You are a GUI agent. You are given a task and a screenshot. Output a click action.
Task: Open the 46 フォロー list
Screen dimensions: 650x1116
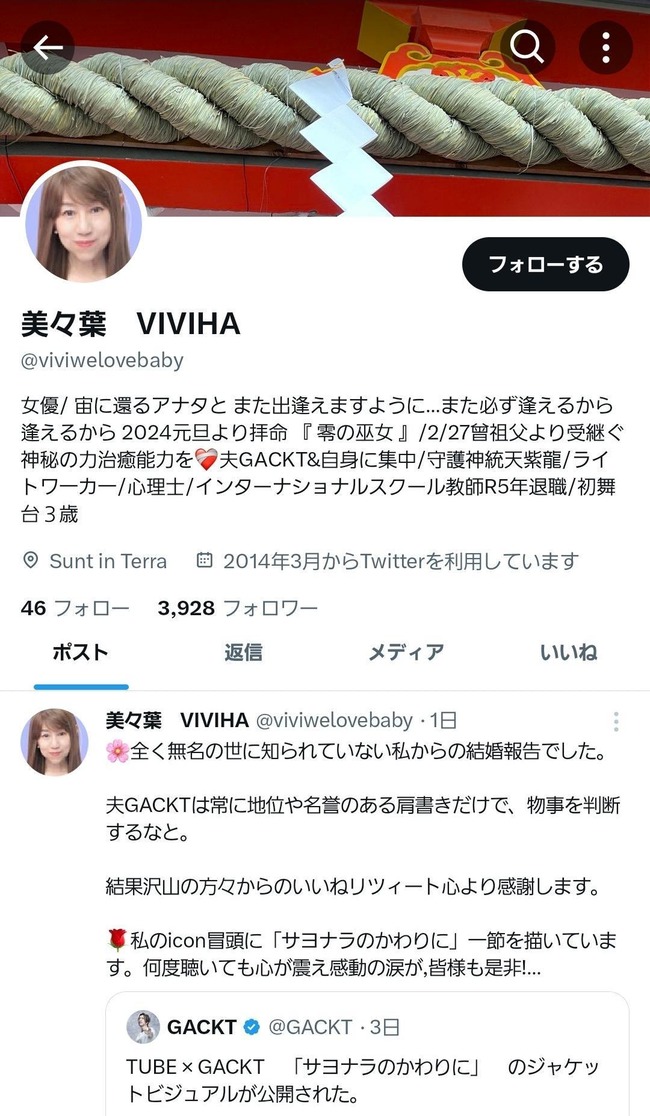click(x=75, y=608)
